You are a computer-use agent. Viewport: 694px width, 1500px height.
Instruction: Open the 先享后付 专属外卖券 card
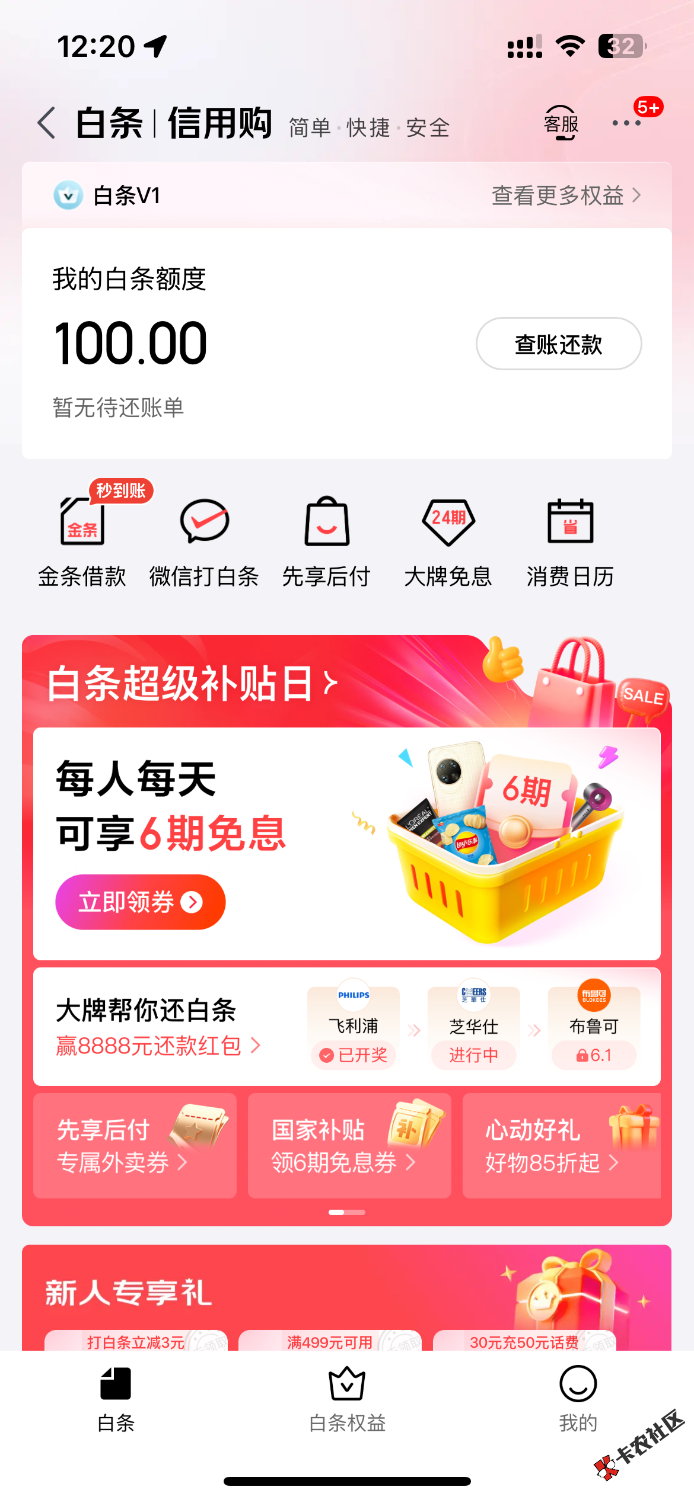135,1145
